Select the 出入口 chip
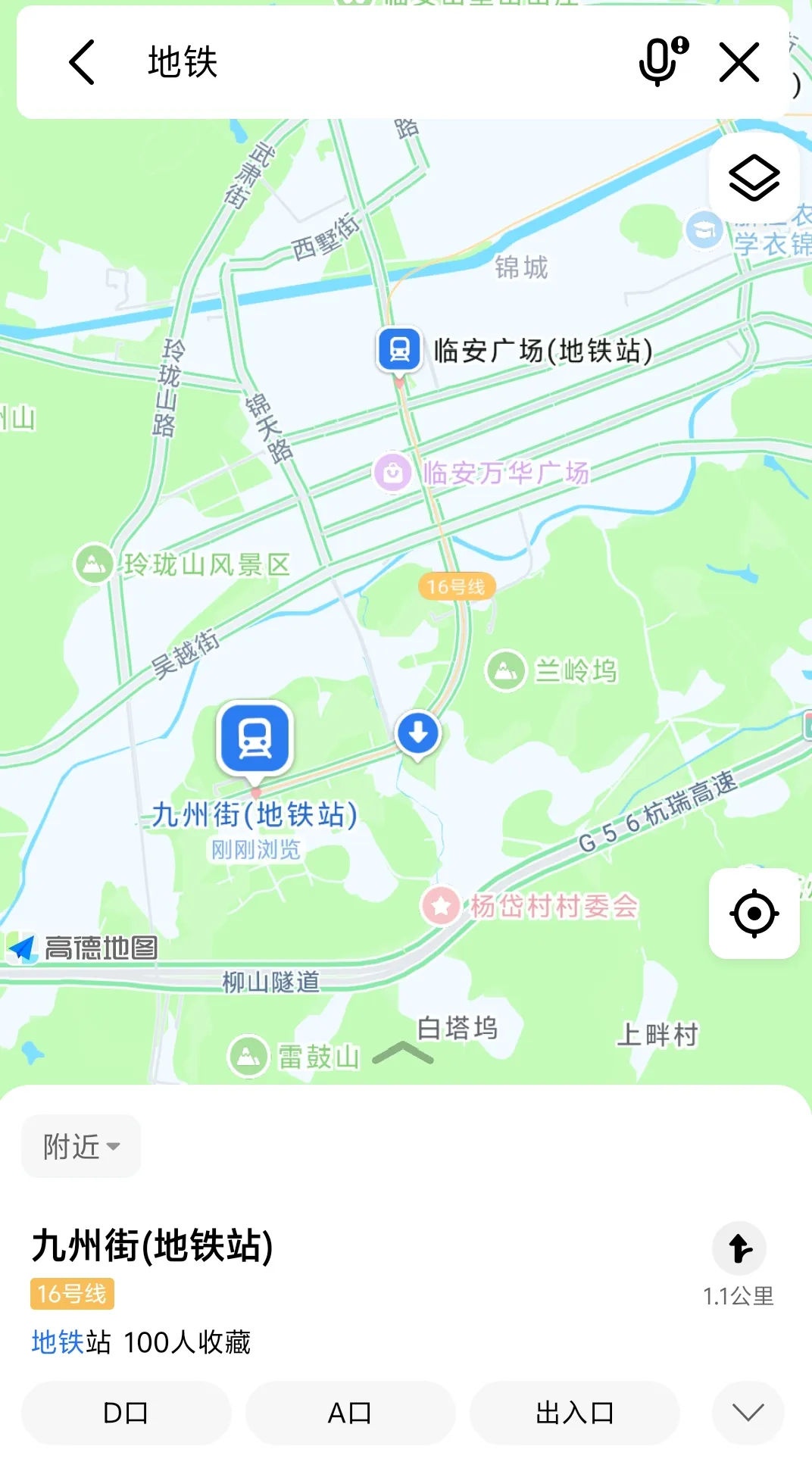 click(574, 1413)
